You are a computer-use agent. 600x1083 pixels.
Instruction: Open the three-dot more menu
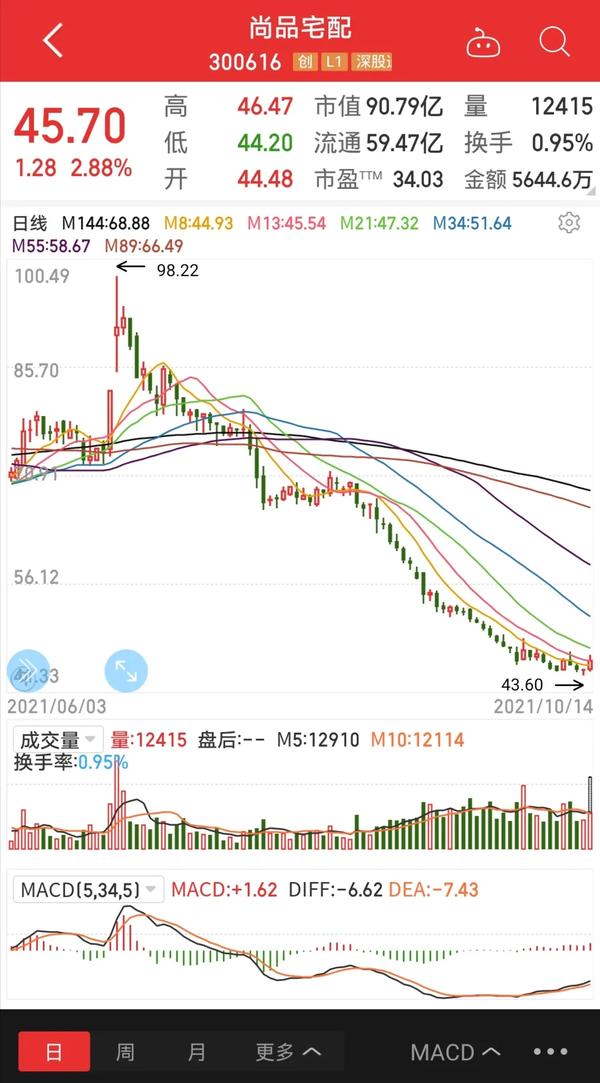pyautogui.click(x=550, y=1052)
